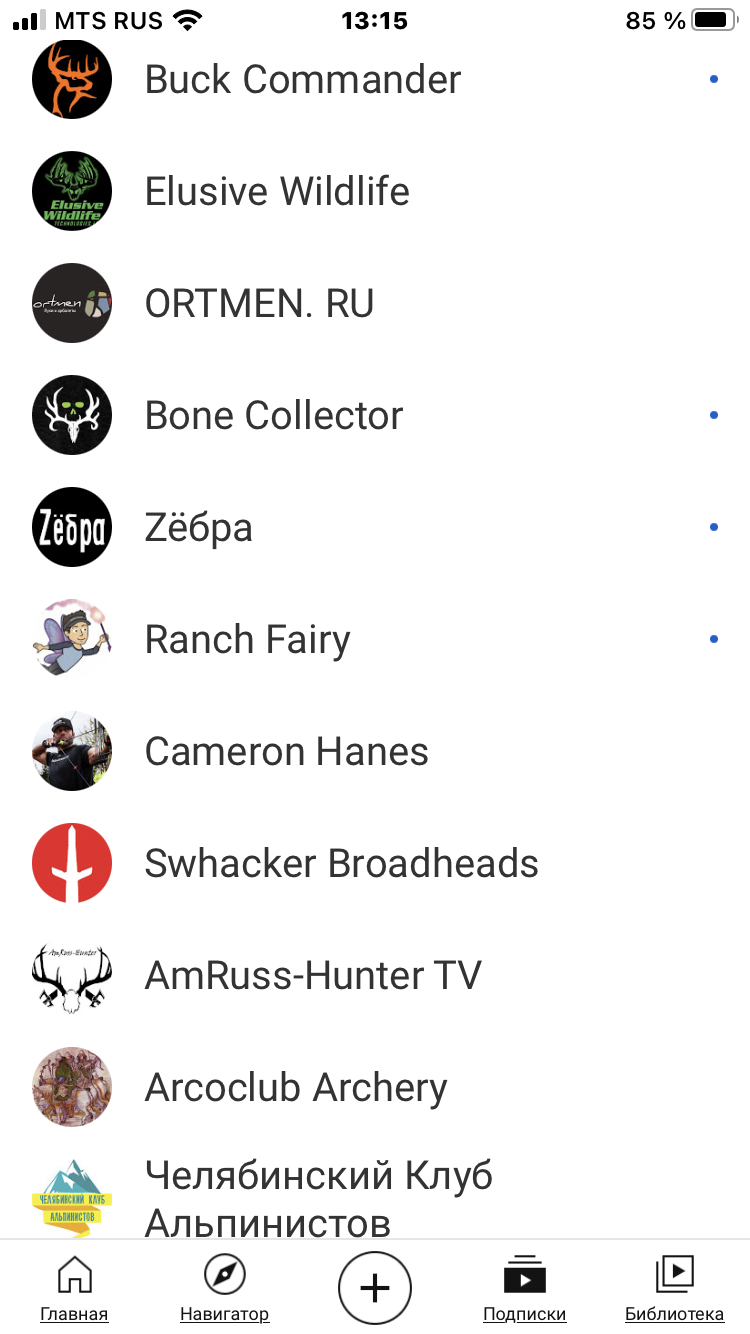Open the Buck Commander channel

pyautogui.click(x=375, y=79)
